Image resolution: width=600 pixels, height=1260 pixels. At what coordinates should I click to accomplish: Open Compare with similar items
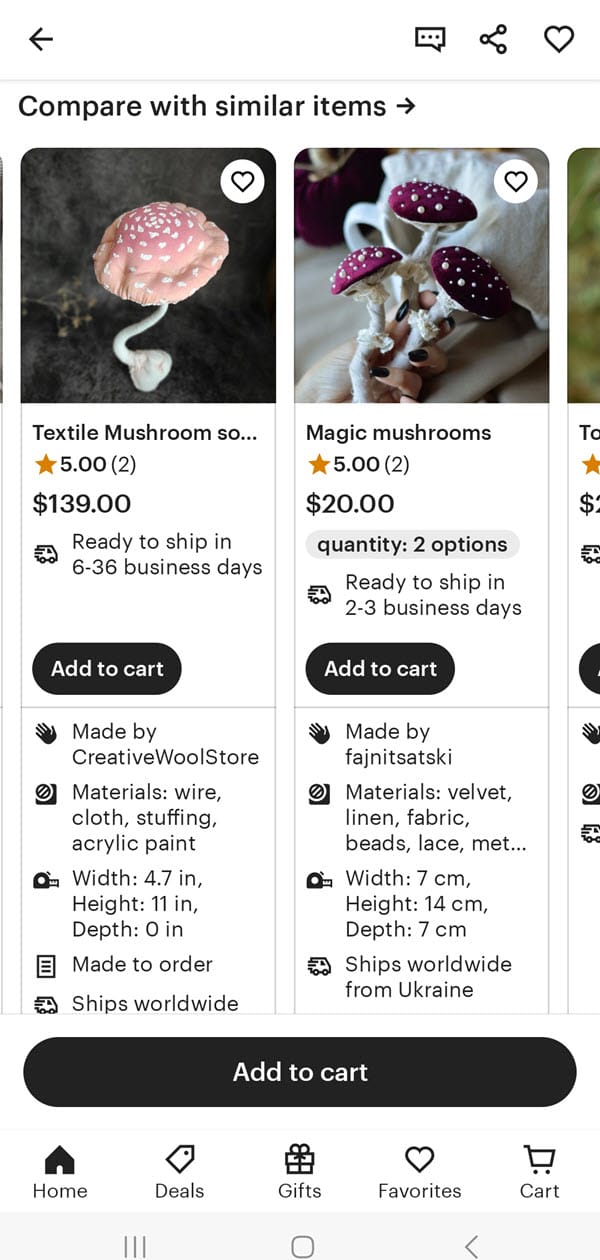(216, 106)
